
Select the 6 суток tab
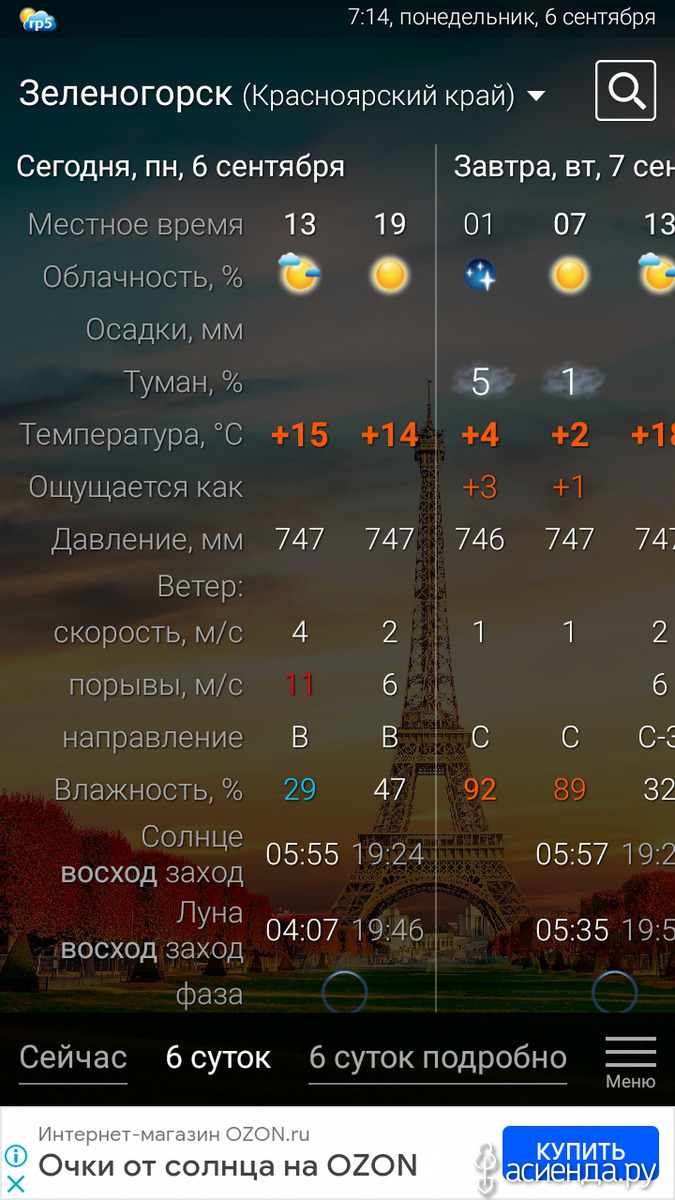tap(218, 1058)
